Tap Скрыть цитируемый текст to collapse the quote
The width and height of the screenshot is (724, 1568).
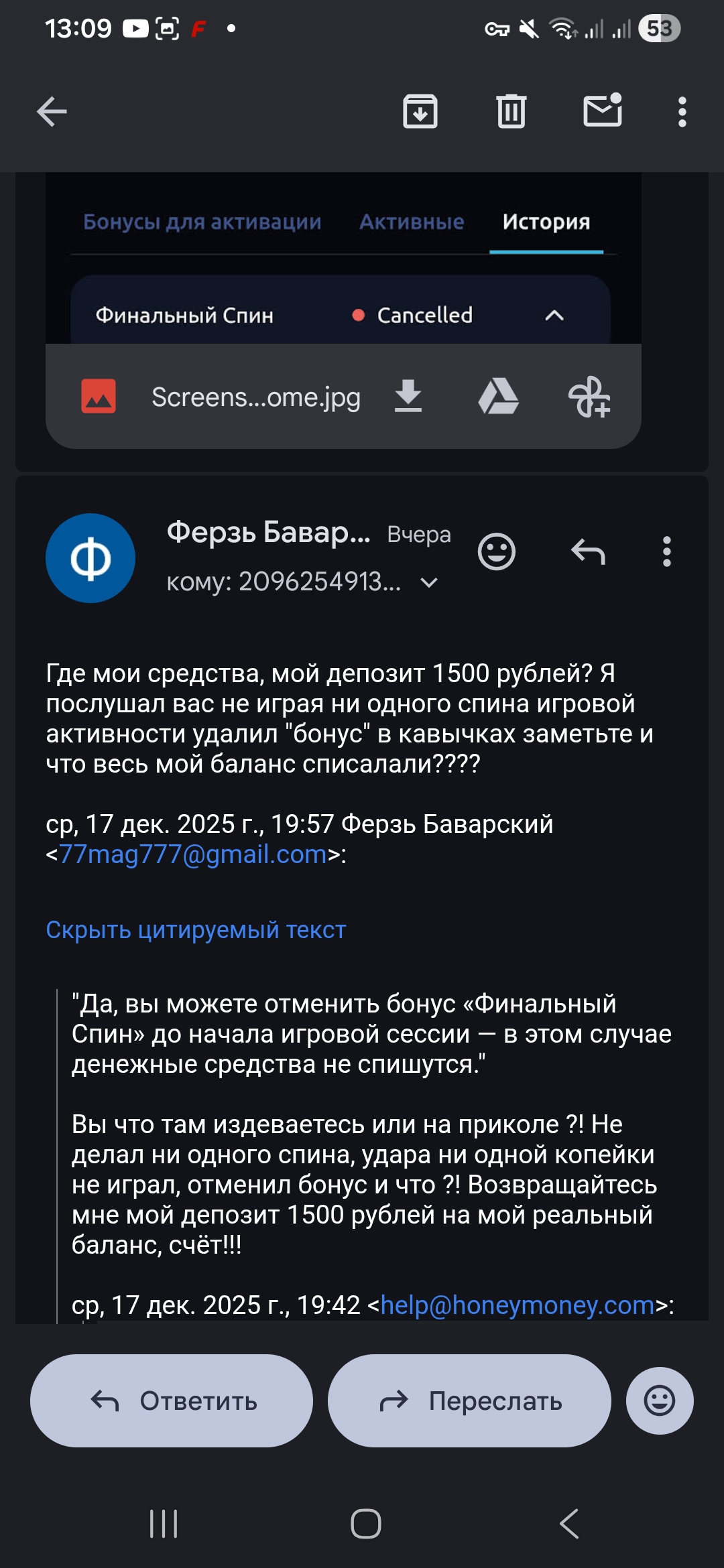(x=196, y=929)
